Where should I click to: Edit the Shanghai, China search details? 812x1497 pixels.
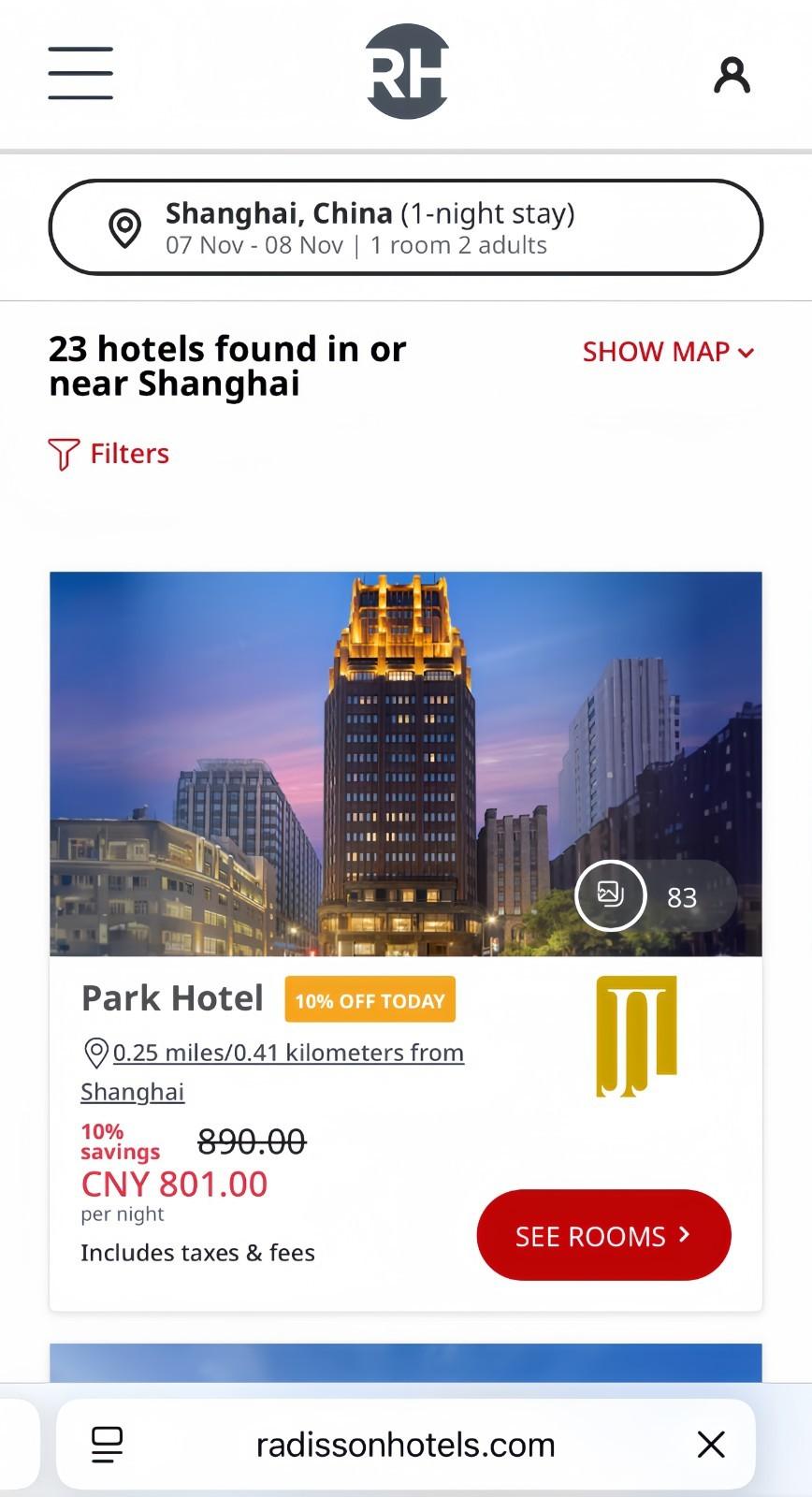[x=405, y=227]
